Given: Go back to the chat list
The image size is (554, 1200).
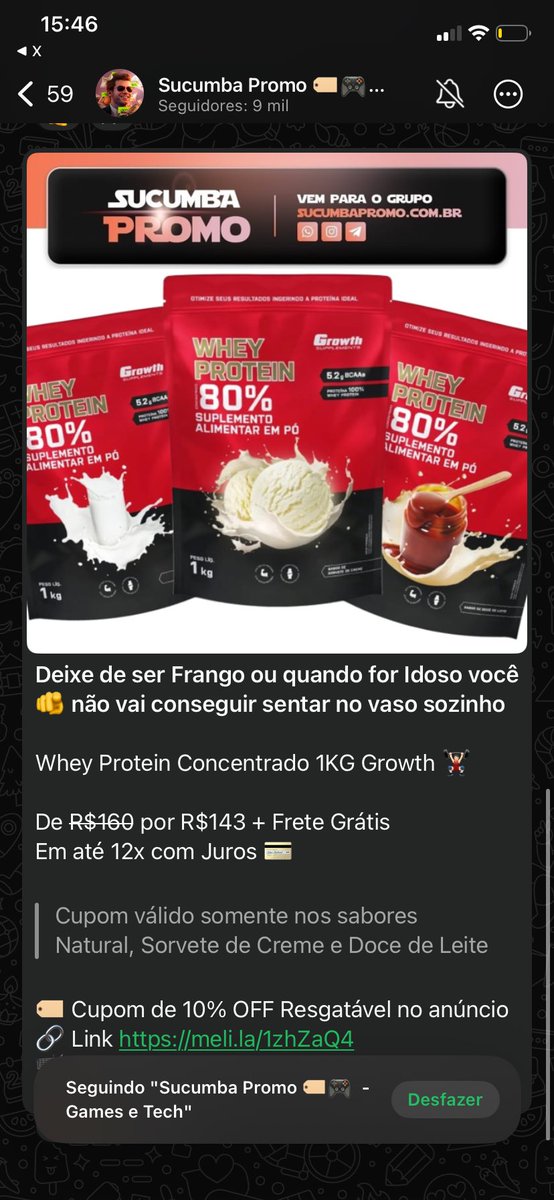Looking at the screenshot, I should coord(45,94).
